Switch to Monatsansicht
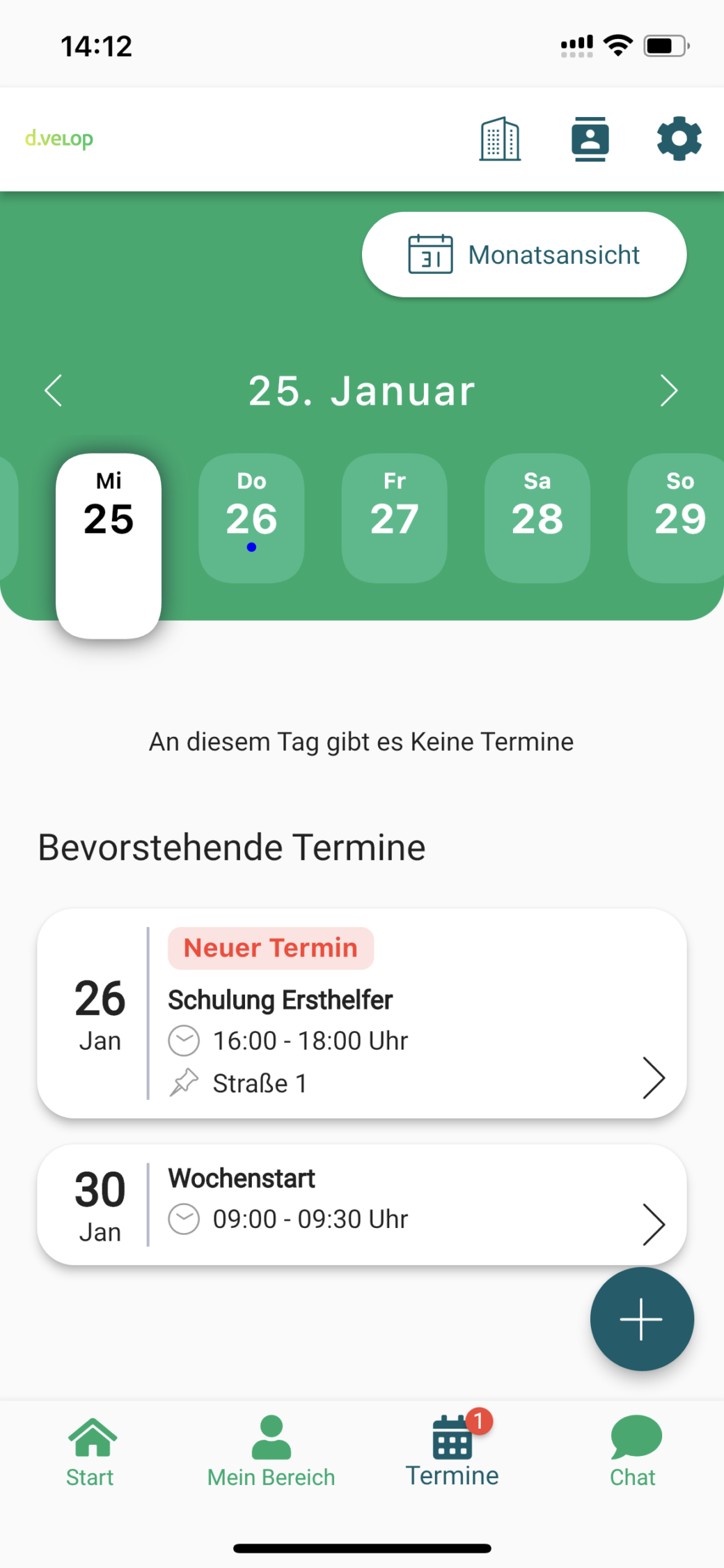 tap(524, 254)
